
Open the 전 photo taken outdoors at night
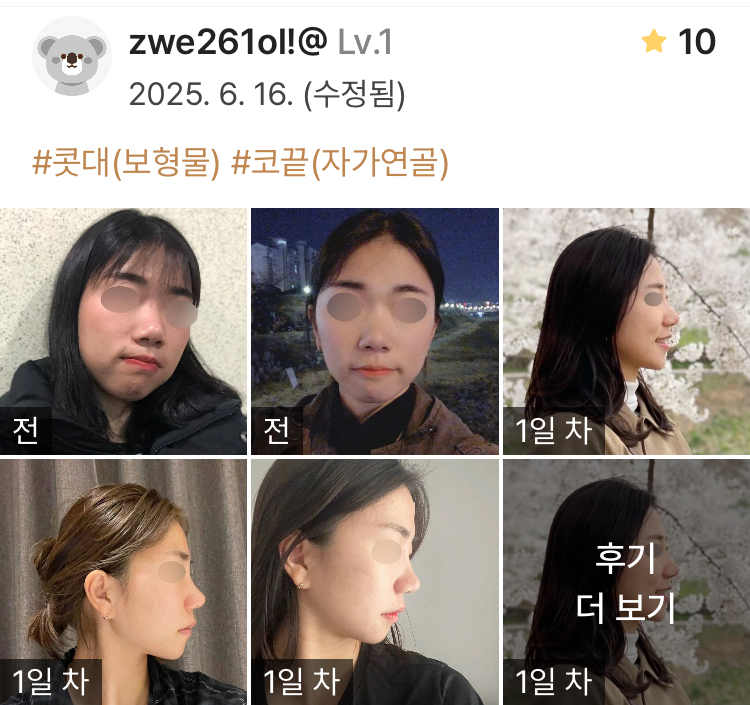[374, 331]
